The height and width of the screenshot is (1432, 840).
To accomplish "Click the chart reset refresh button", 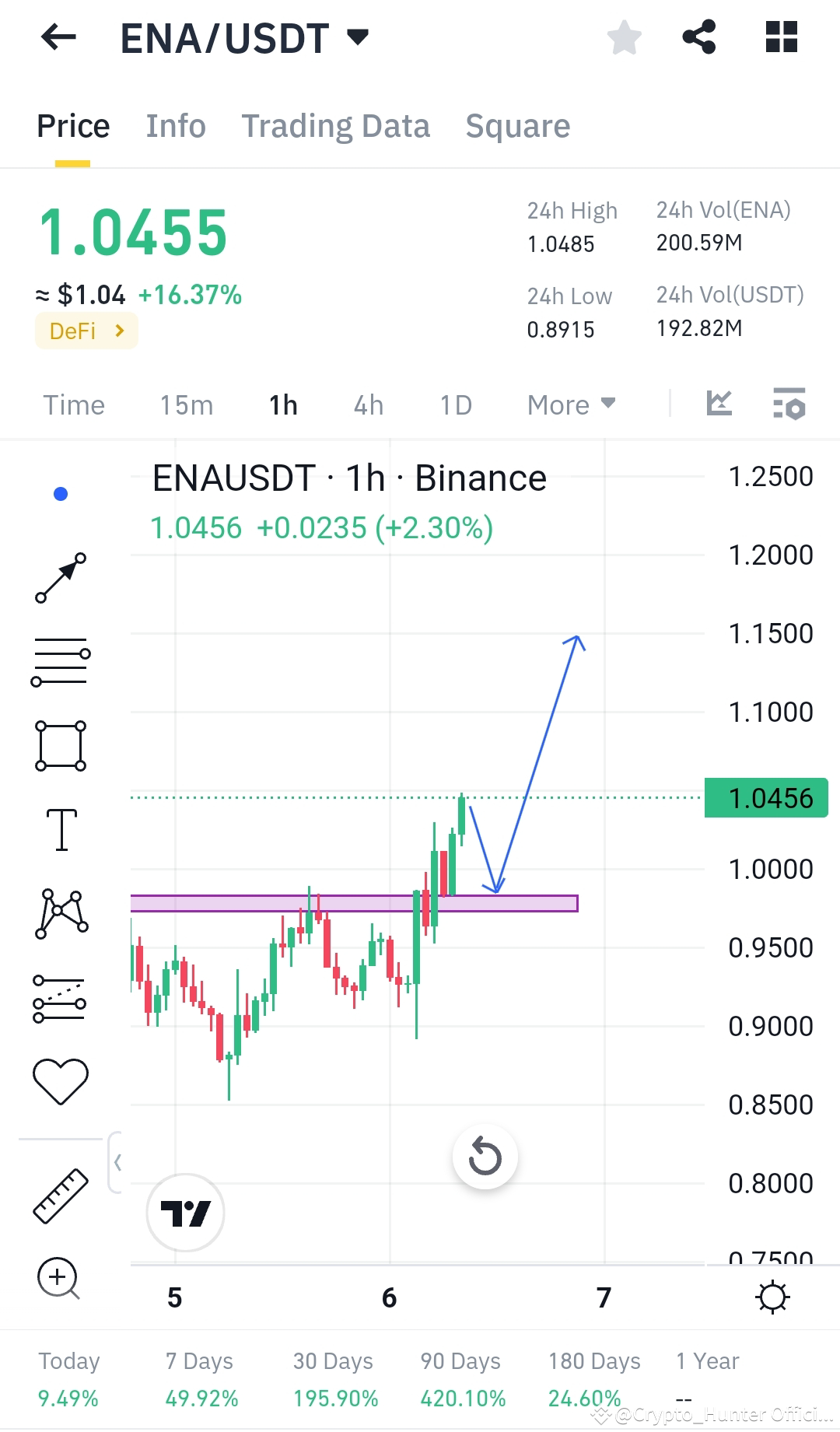I will (485, 1157).
